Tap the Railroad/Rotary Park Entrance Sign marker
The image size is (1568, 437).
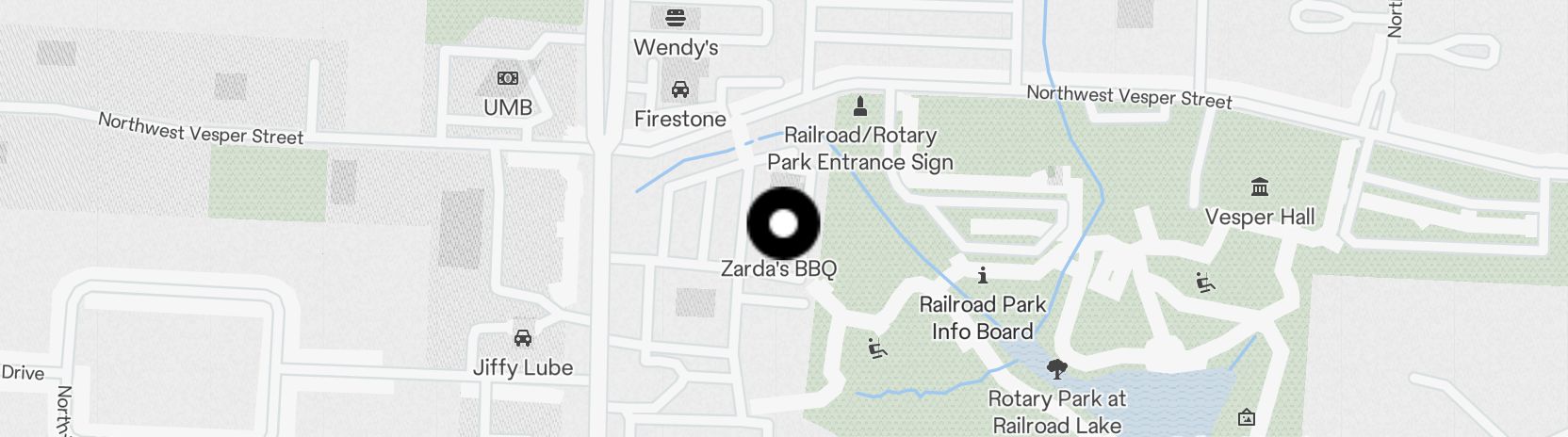click(859, 105)
